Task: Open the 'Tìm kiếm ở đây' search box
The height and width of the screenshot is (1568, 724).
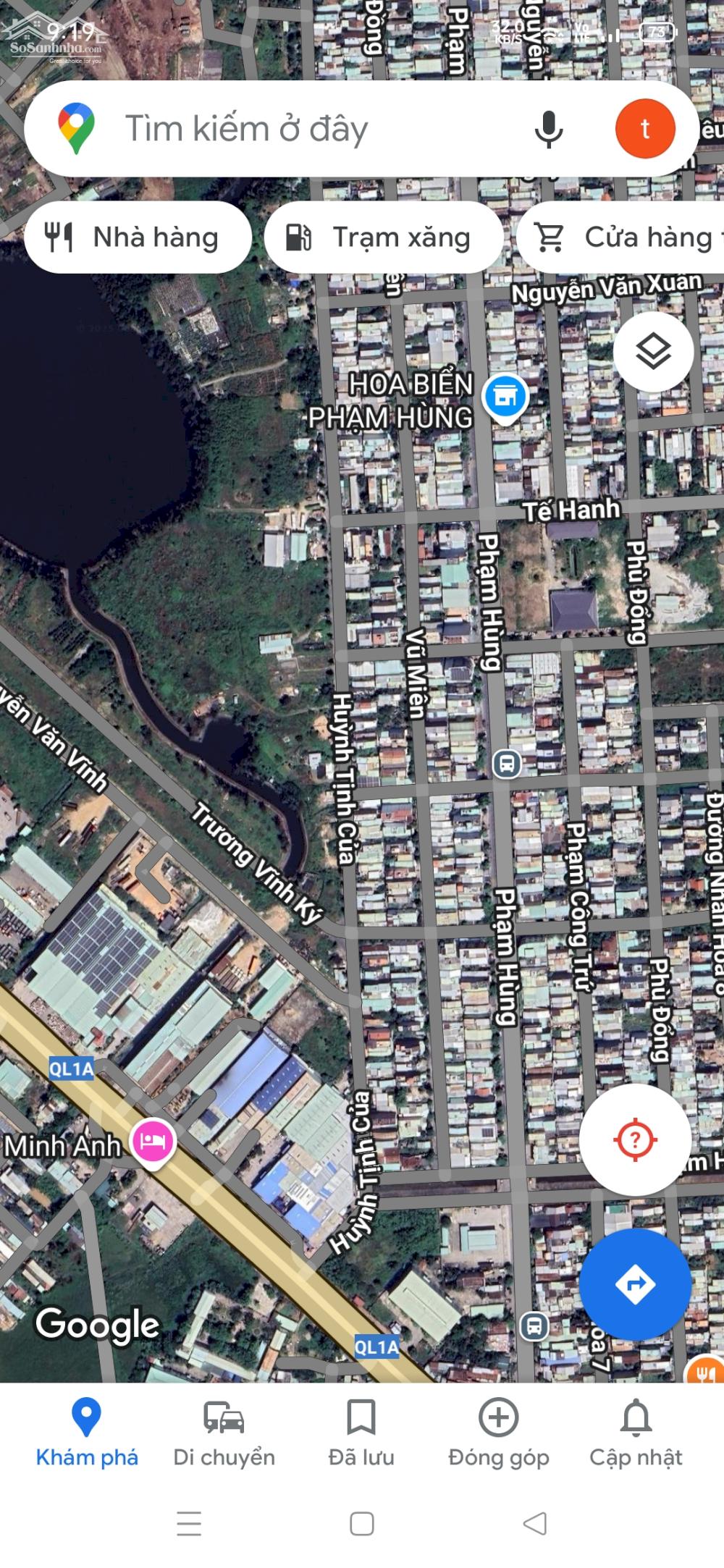Action: pos(290,129)
